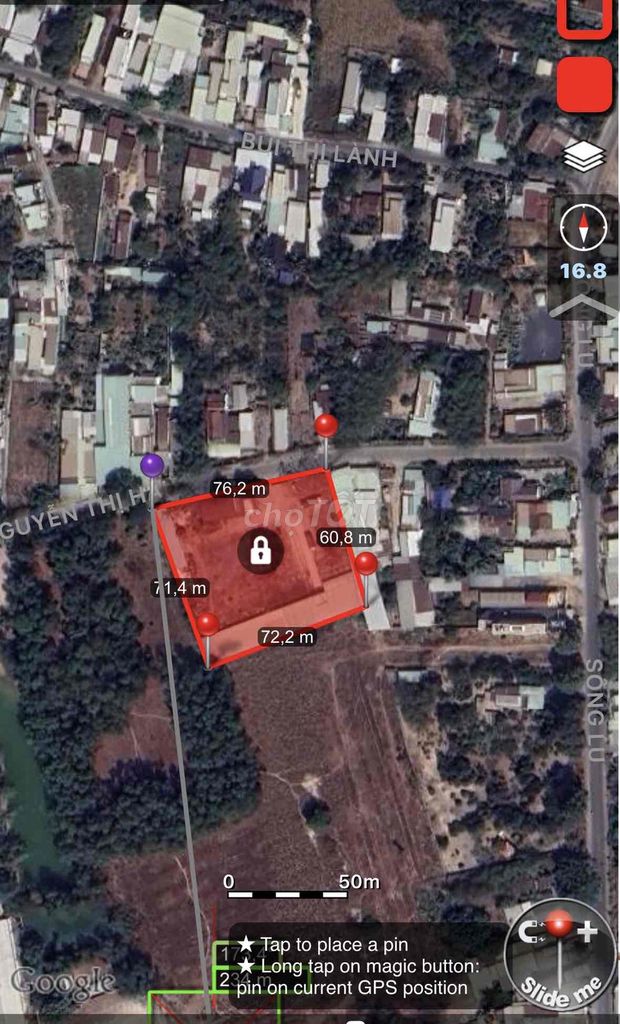
Task: Select the purple pin on the left
Action: click(152, 464)
